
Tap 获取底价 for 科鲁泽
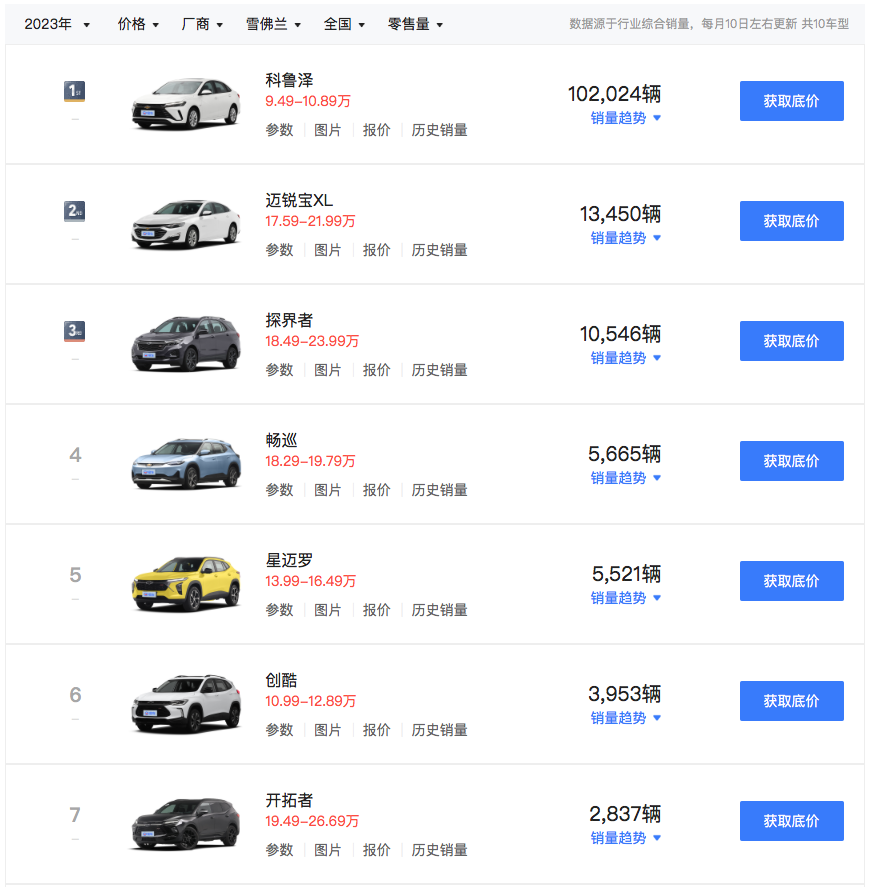[x=791, y=101]
